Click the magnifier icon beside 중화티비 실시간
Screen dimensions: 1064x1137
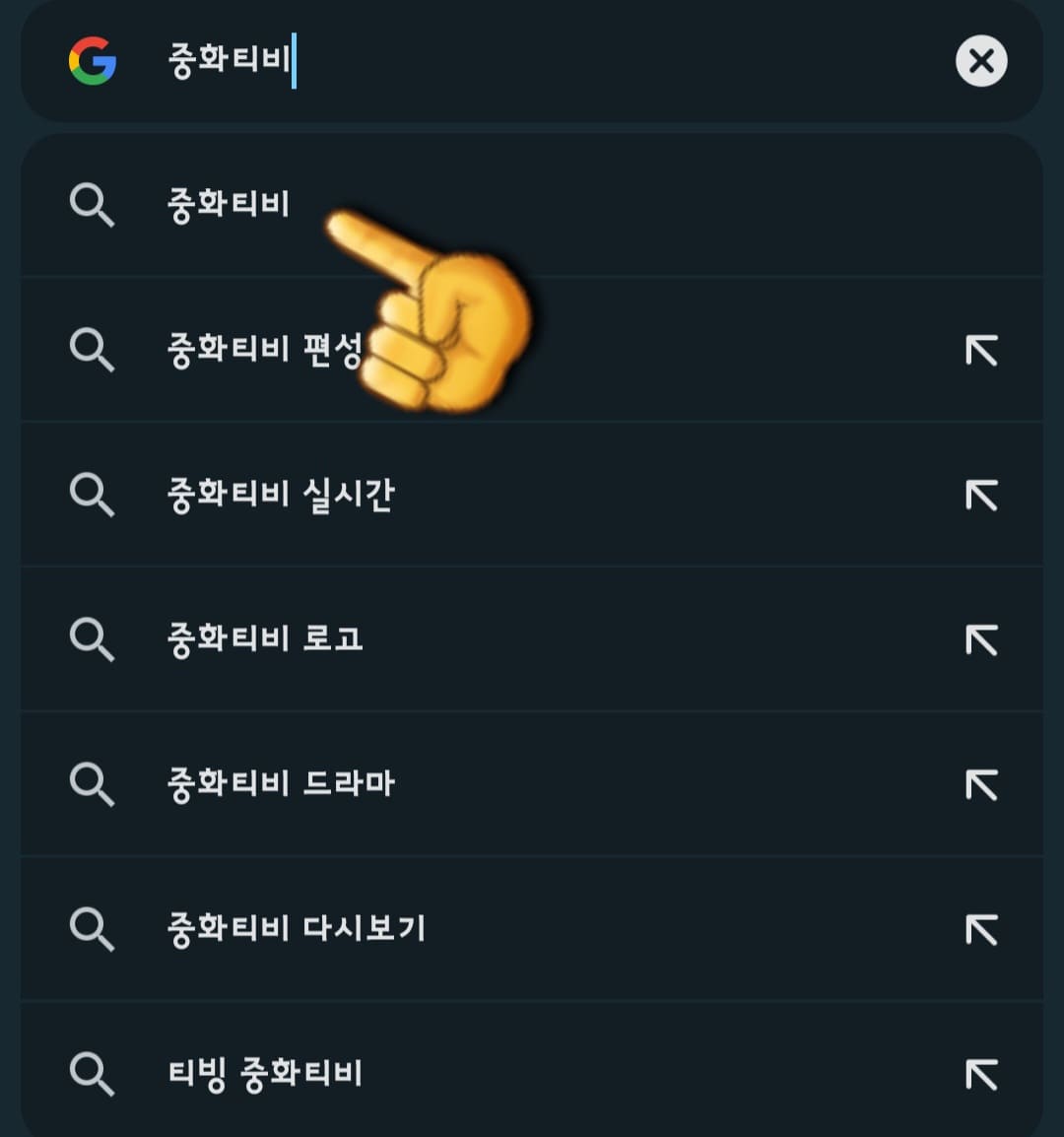[x=93, y=495]
